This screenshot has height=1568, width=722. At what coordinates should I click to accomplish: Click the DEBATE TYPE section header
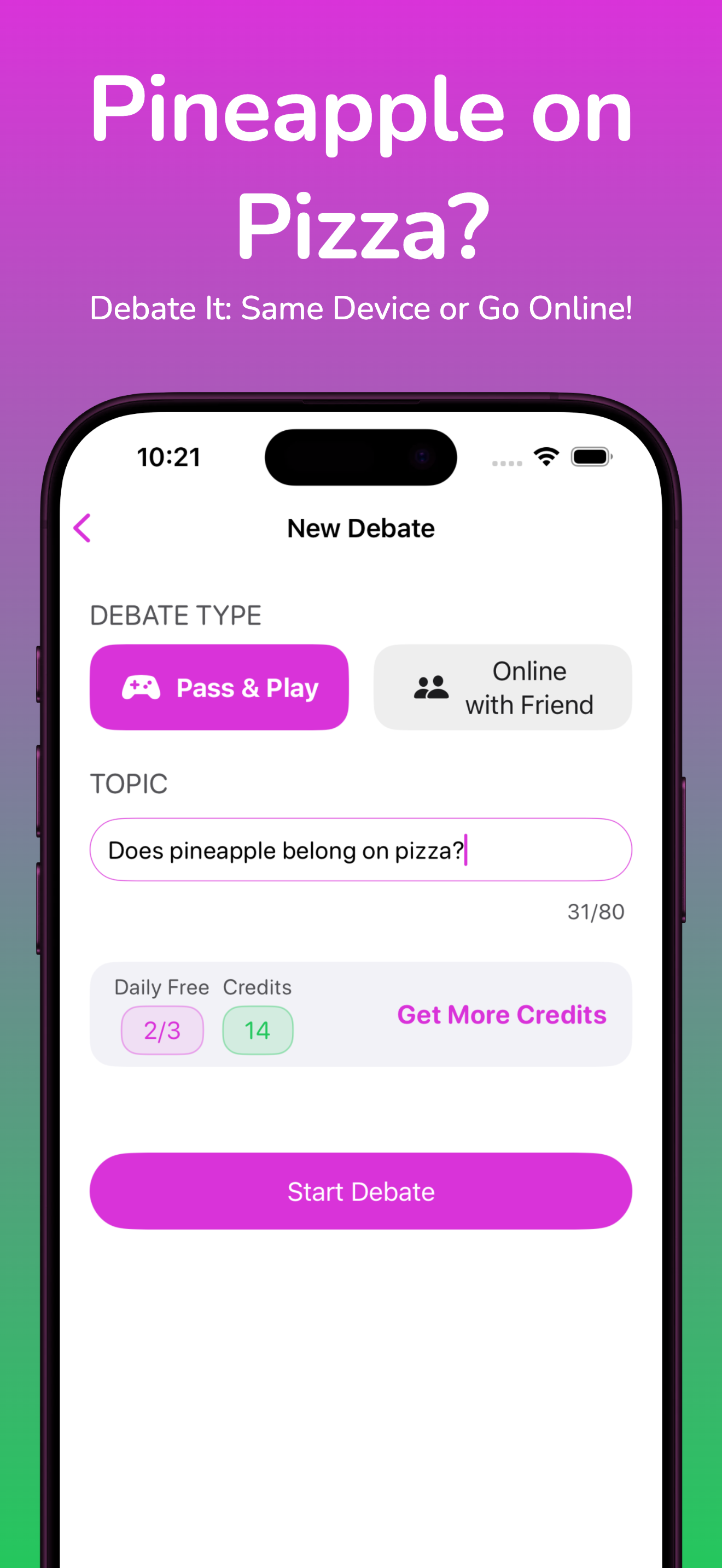[x=176, y=615]
